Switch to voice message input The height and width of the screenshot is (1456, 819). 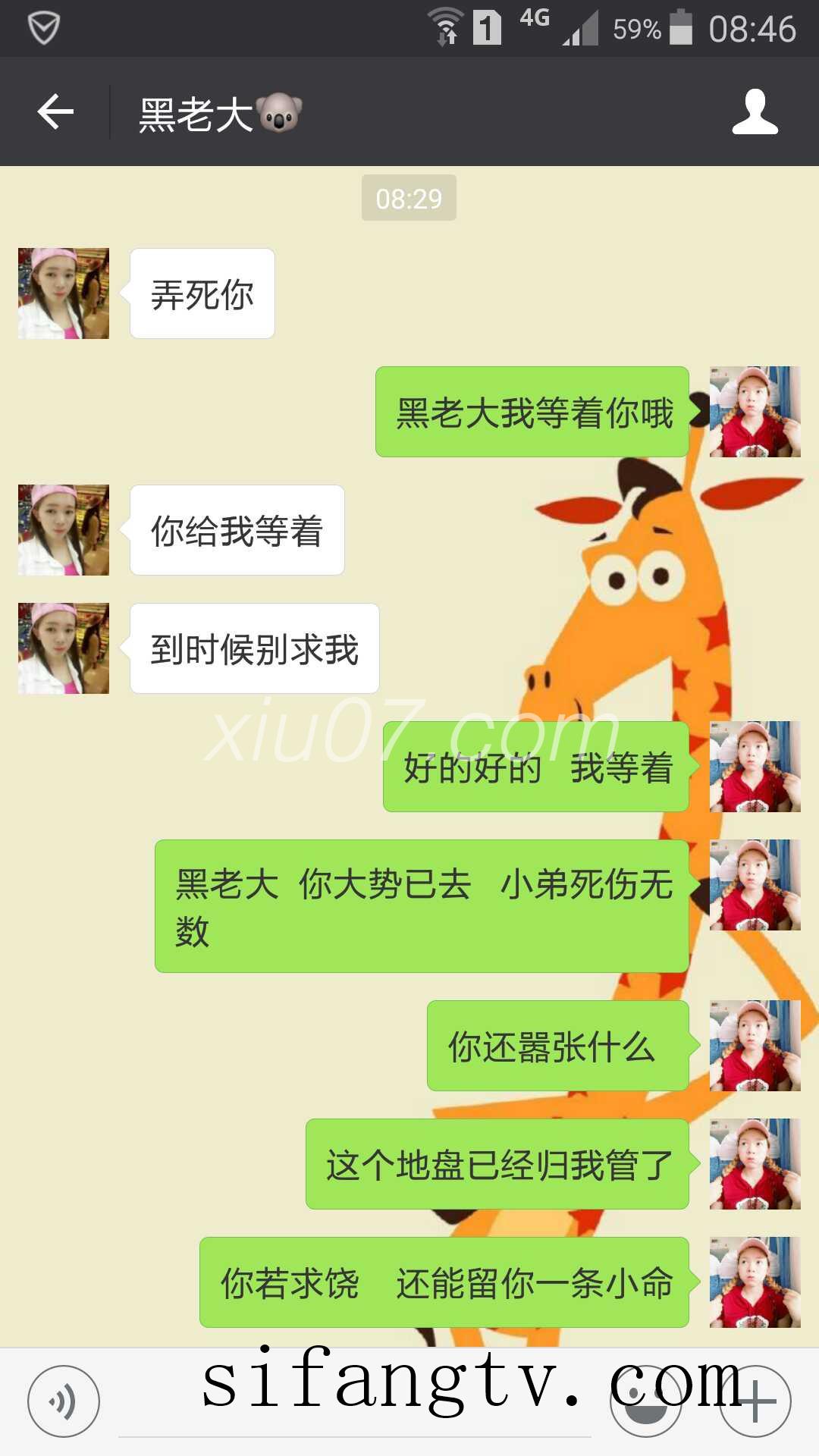[x=64, y=1401]
